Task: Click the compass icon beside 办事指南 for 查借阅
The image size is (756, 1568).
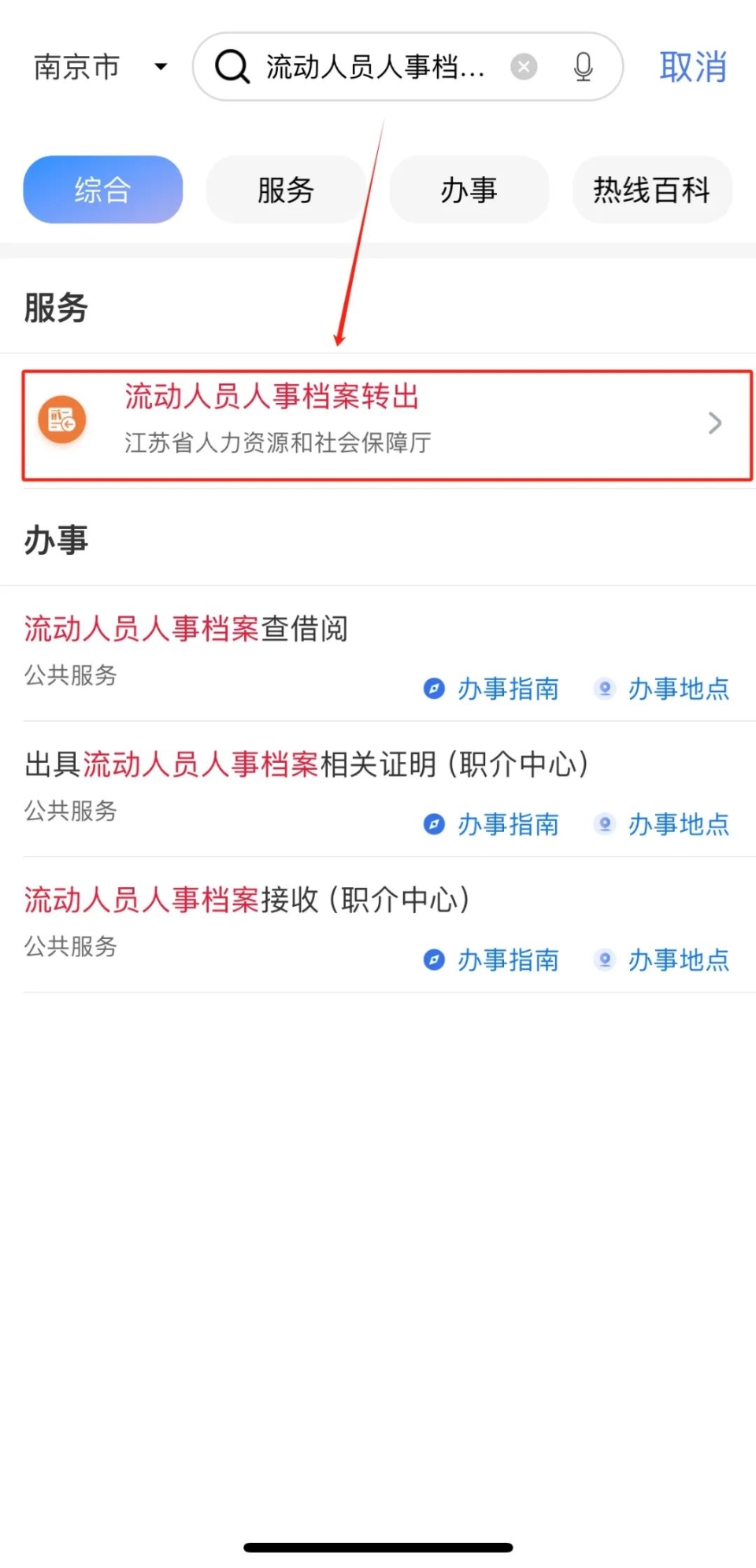Action: pyautogui.click(x=434, y=688)
